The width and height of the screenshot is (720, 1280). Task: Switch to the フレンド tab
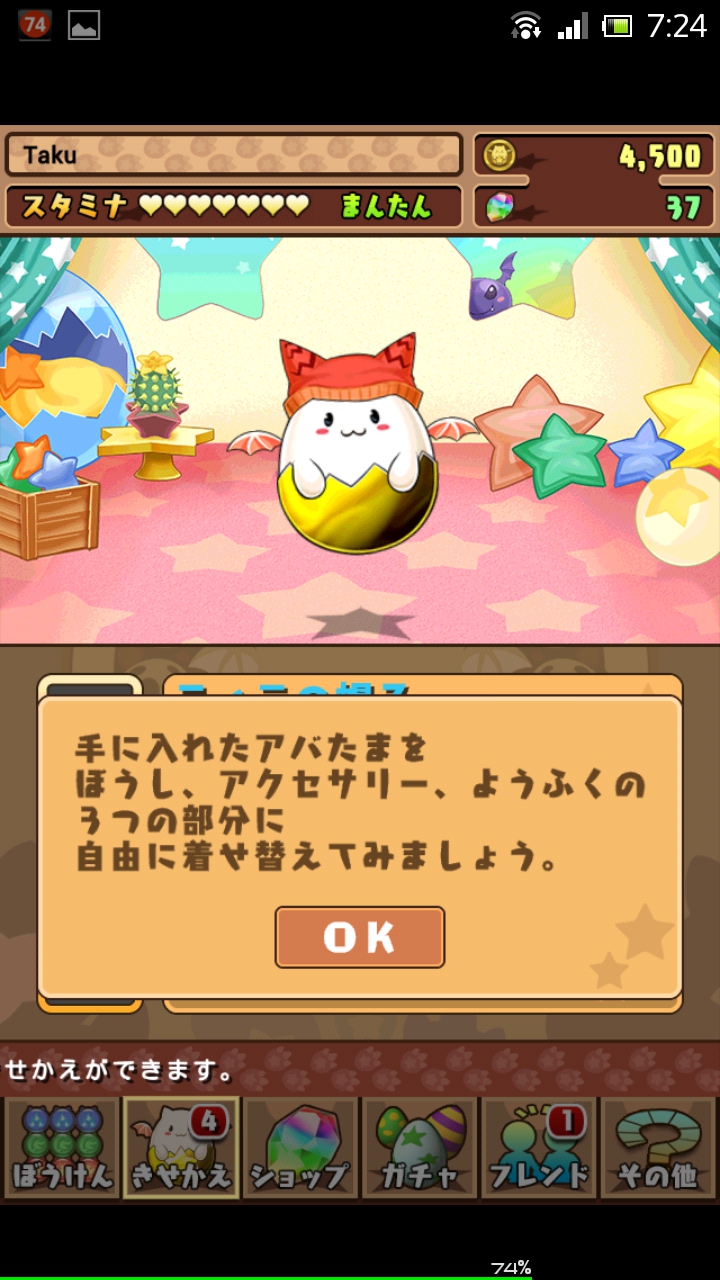pos(539,1148)
